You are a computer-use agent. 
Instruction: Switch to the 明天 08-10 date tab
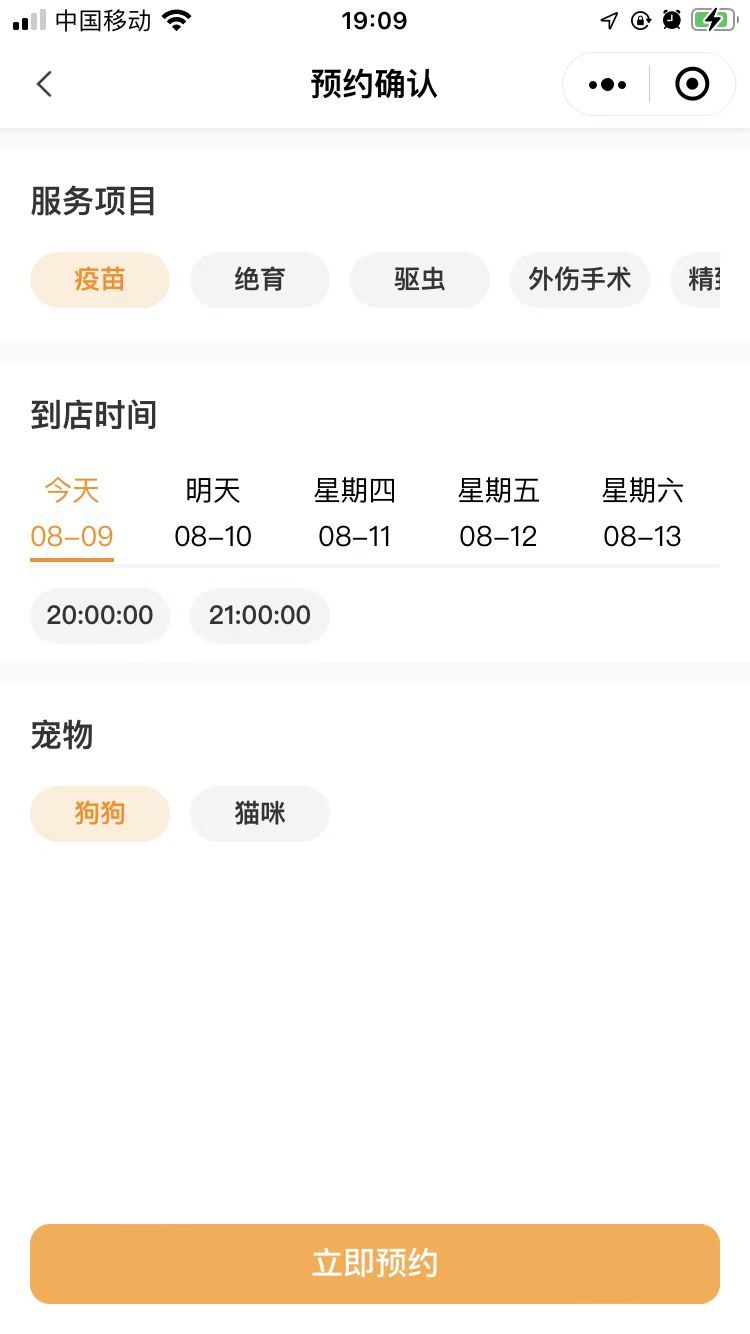[213, 513]
